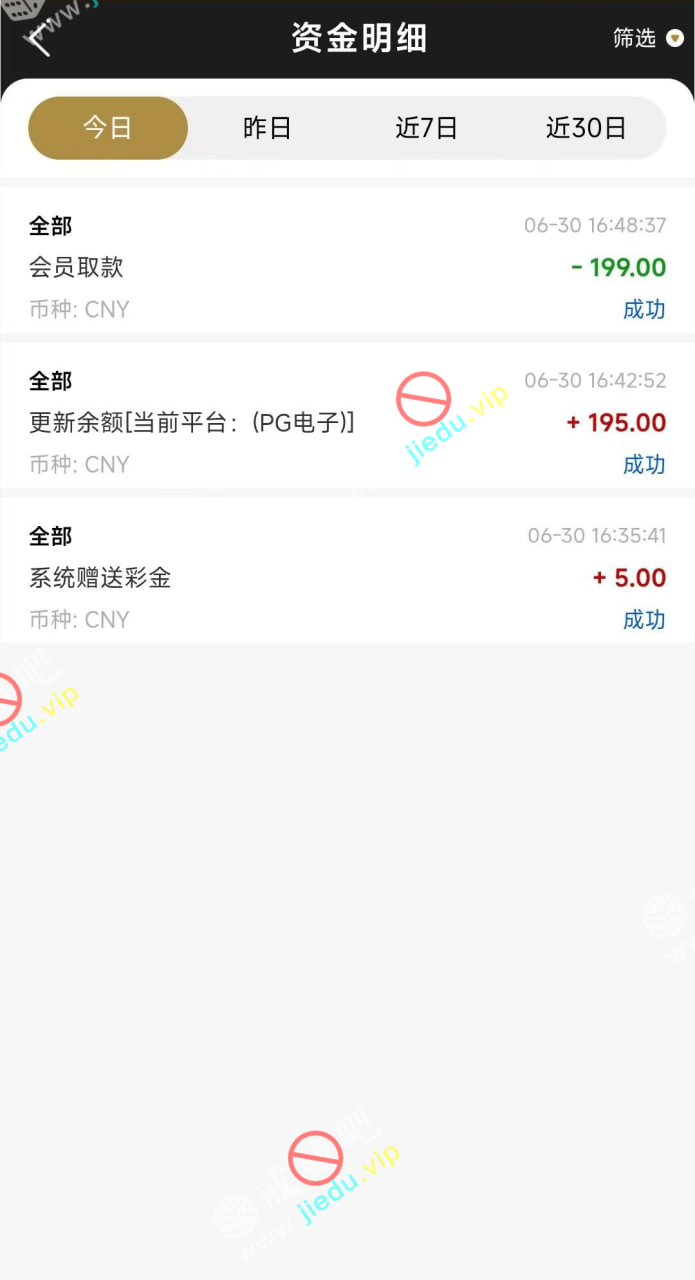The width and height of the screenshot is (695, 1280).
Task: Open the 会员取款 transaction record
Action: click(x=347, y=267)
